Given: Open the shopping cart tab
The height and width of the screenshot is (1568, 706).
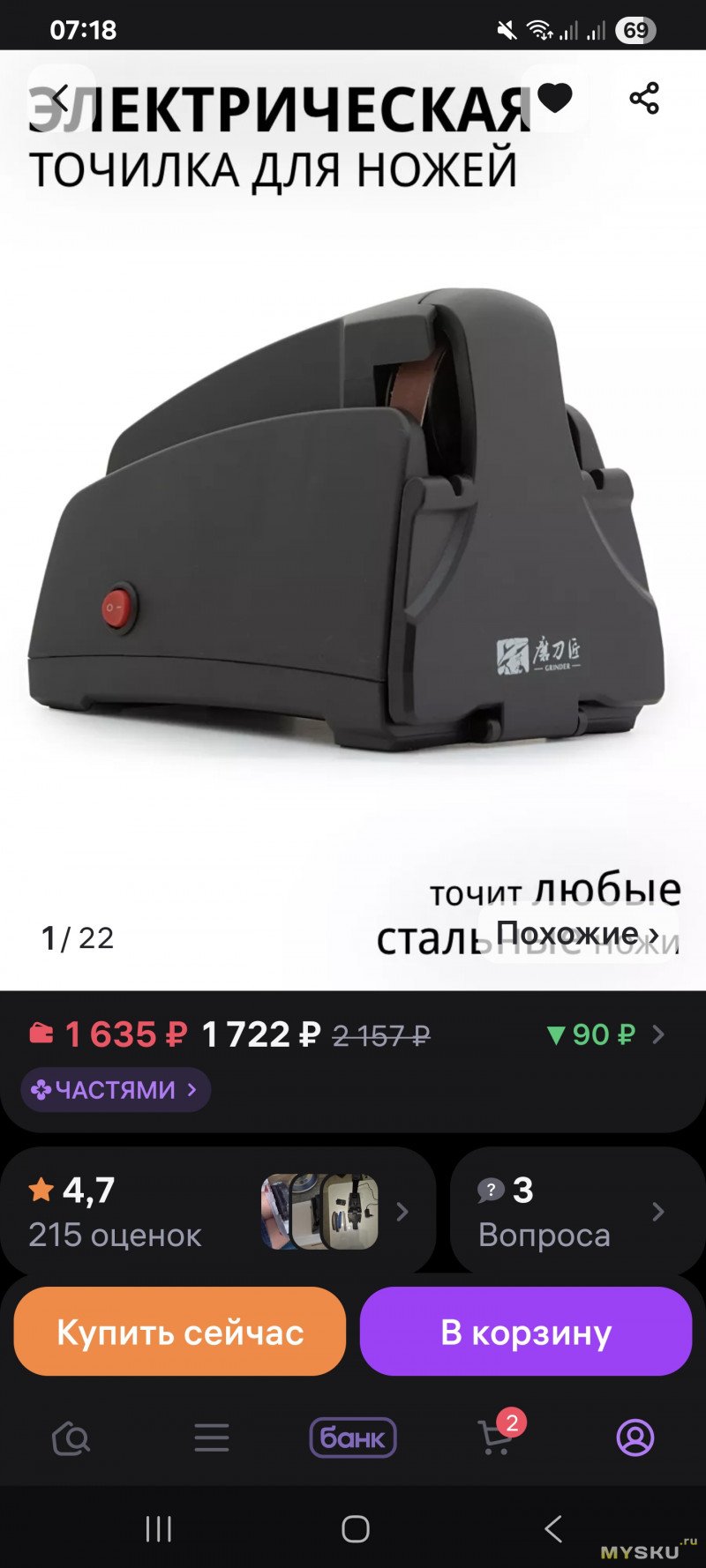Looking at the screenshot, I should click(x=496, y=1438).
